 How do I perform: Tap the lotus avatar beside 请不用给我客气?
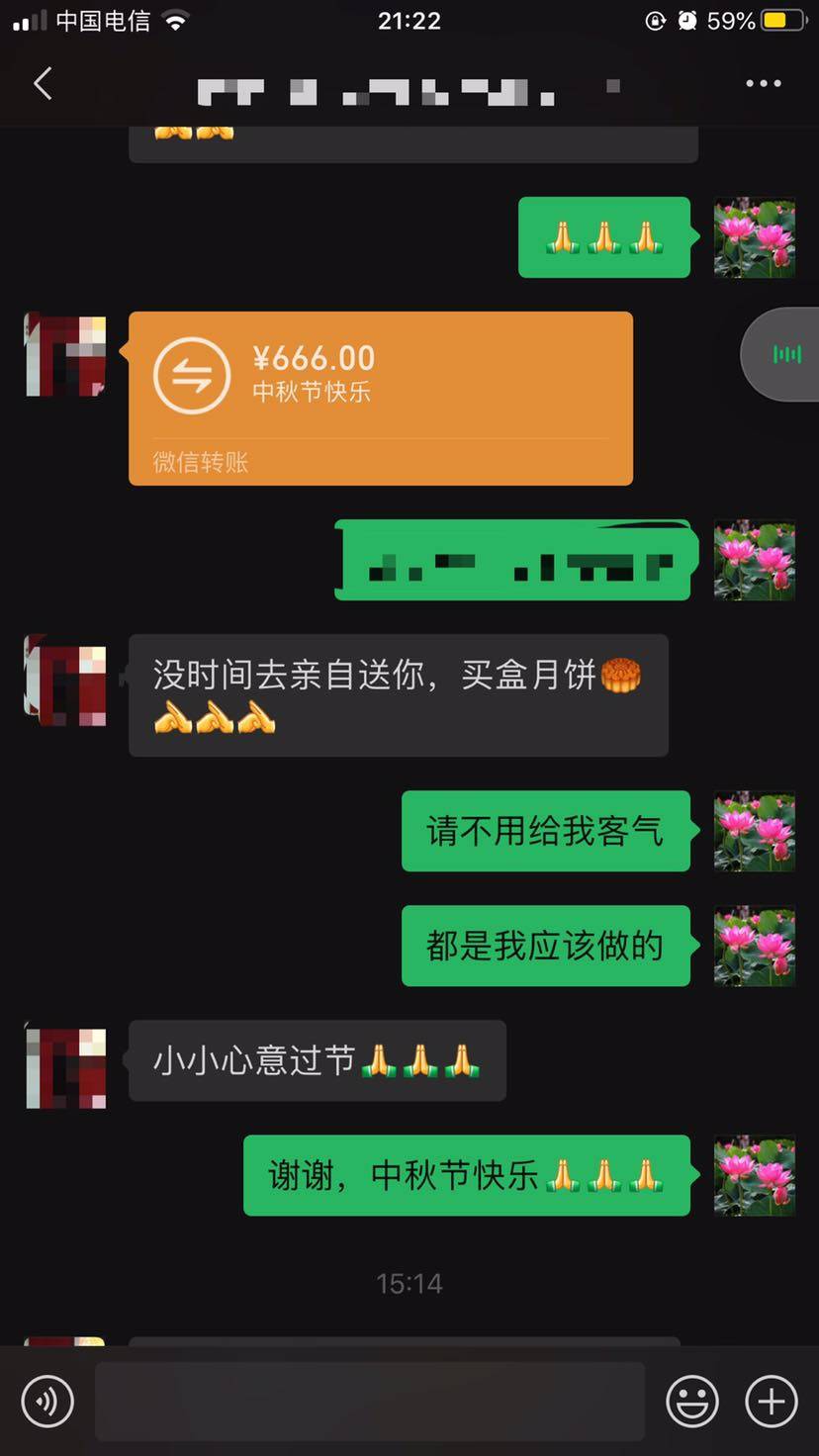[755, 831]
